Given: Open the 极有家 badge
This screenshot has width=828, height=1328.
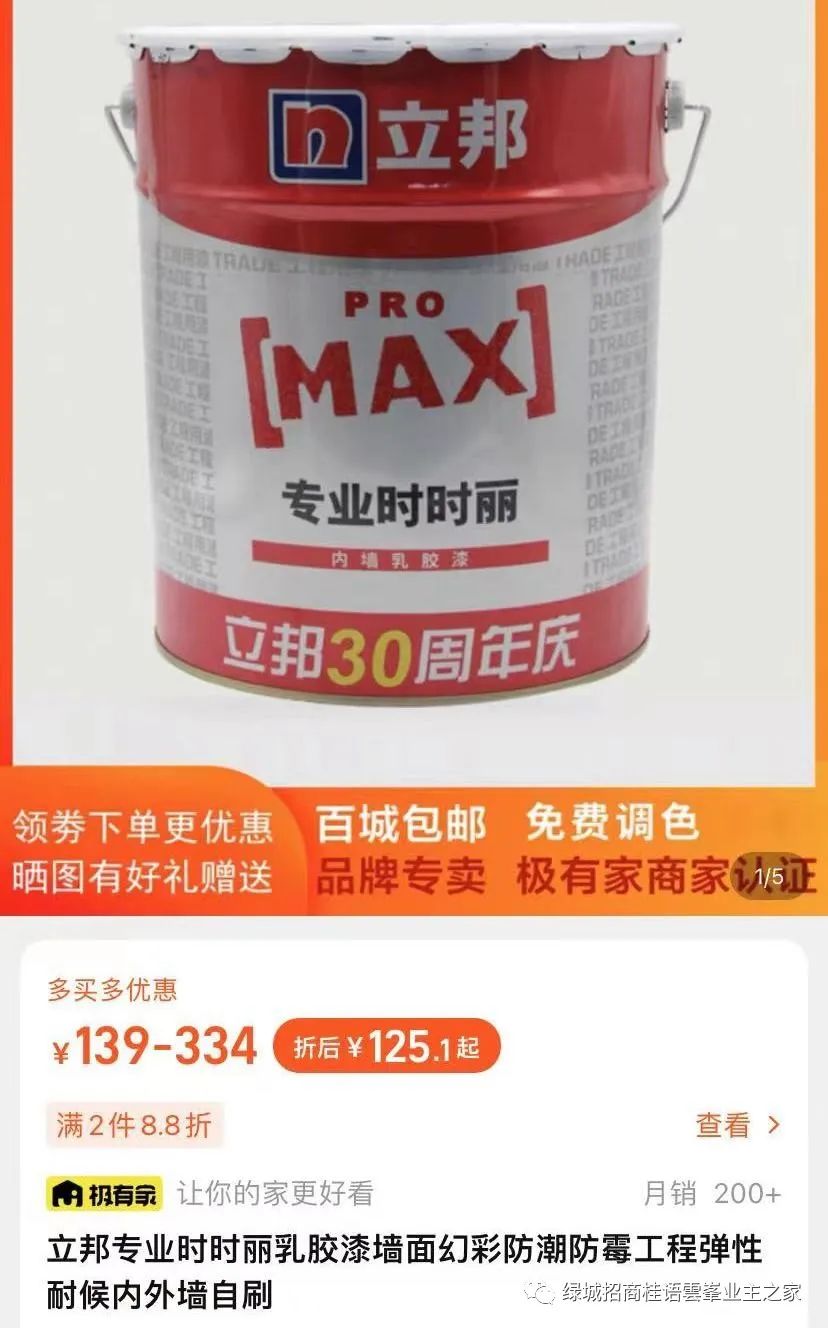Looking at the screenshot, I should pos(104,1193).
